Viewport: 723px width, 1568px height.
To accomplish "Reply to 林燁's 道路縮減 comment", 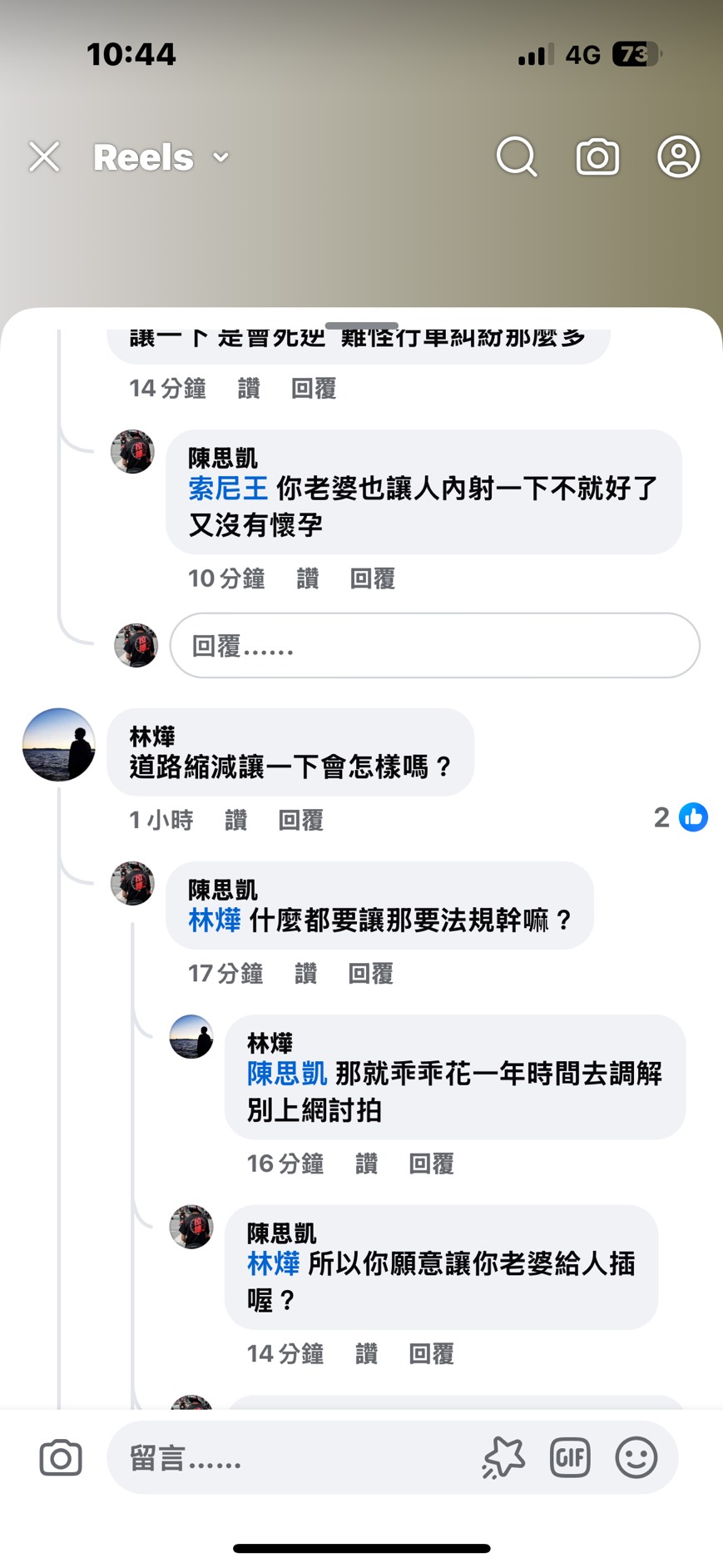I will (x=300, y=821).
